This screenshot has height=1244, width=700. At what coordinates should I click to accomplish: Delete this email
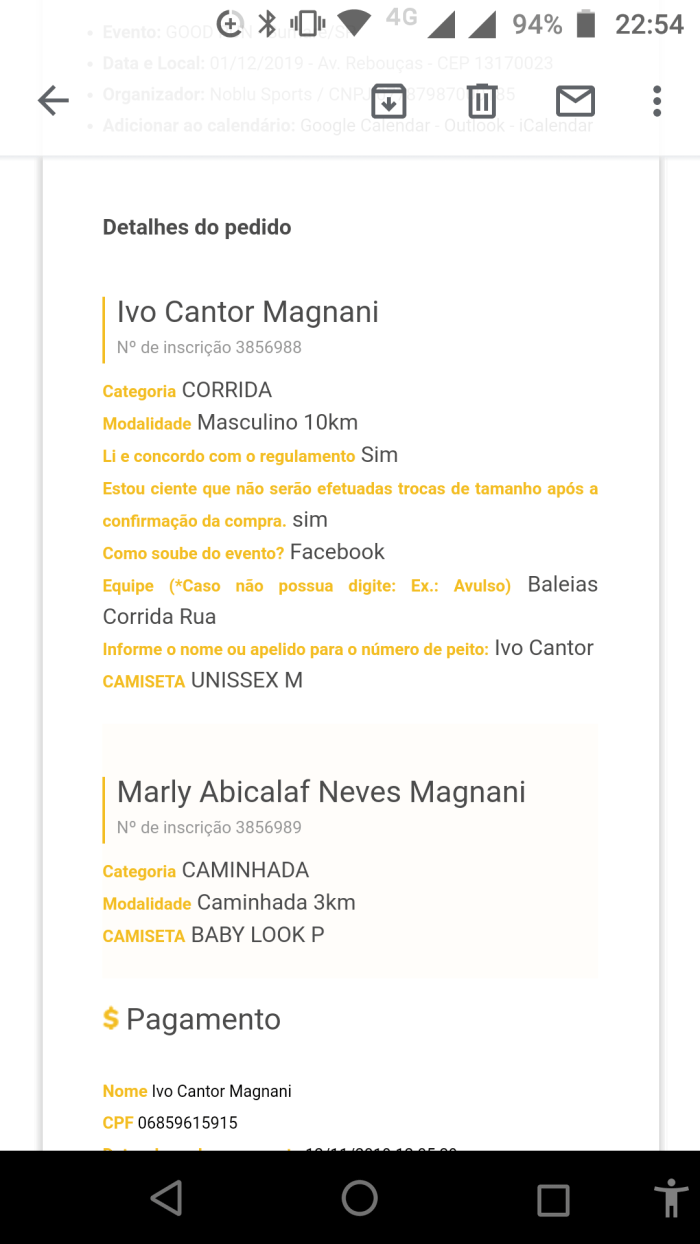[482, 100]
